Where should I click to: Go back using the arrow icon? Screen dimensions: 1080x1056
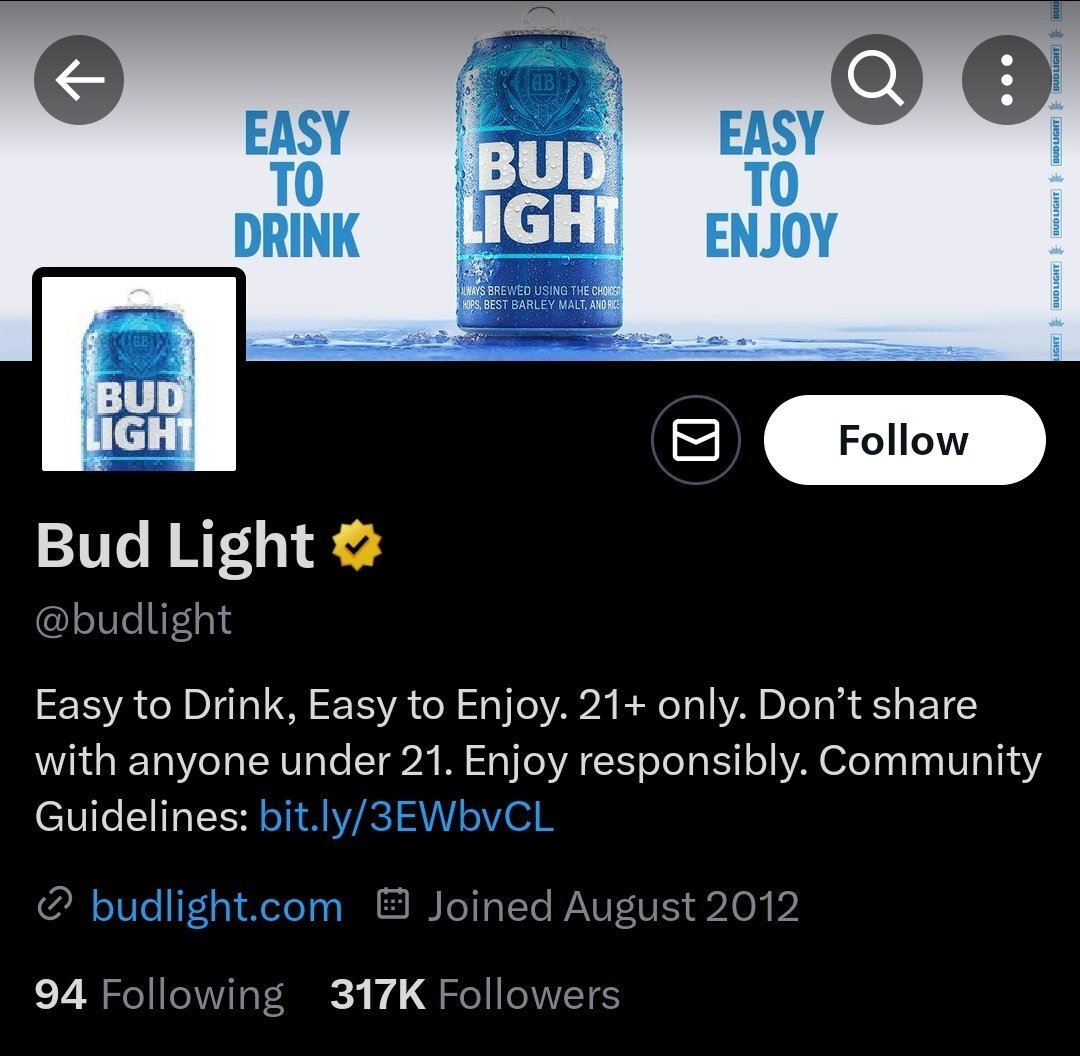tap(79, 81)
